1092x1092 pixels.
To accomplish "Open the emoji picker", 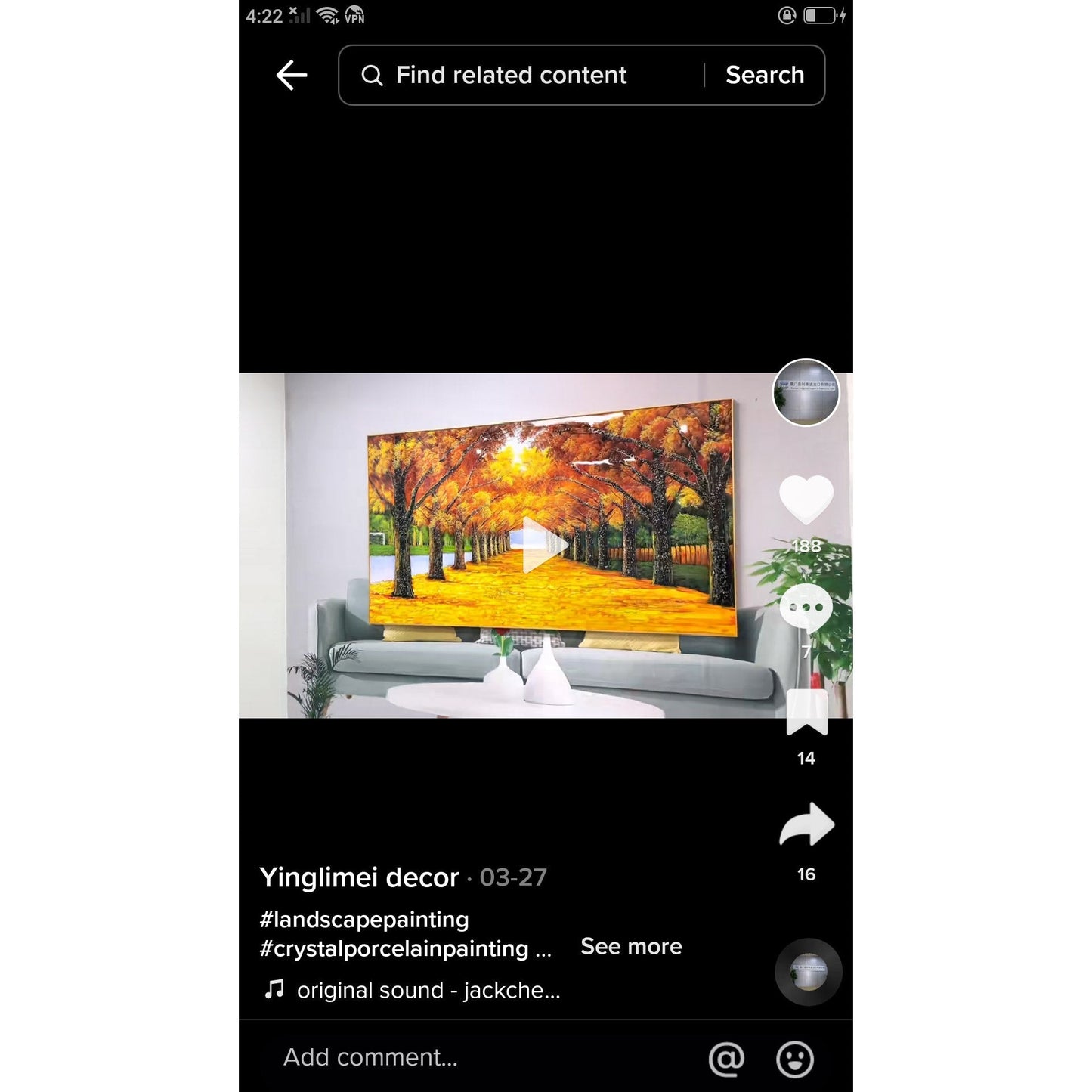I will point(795,1059).
